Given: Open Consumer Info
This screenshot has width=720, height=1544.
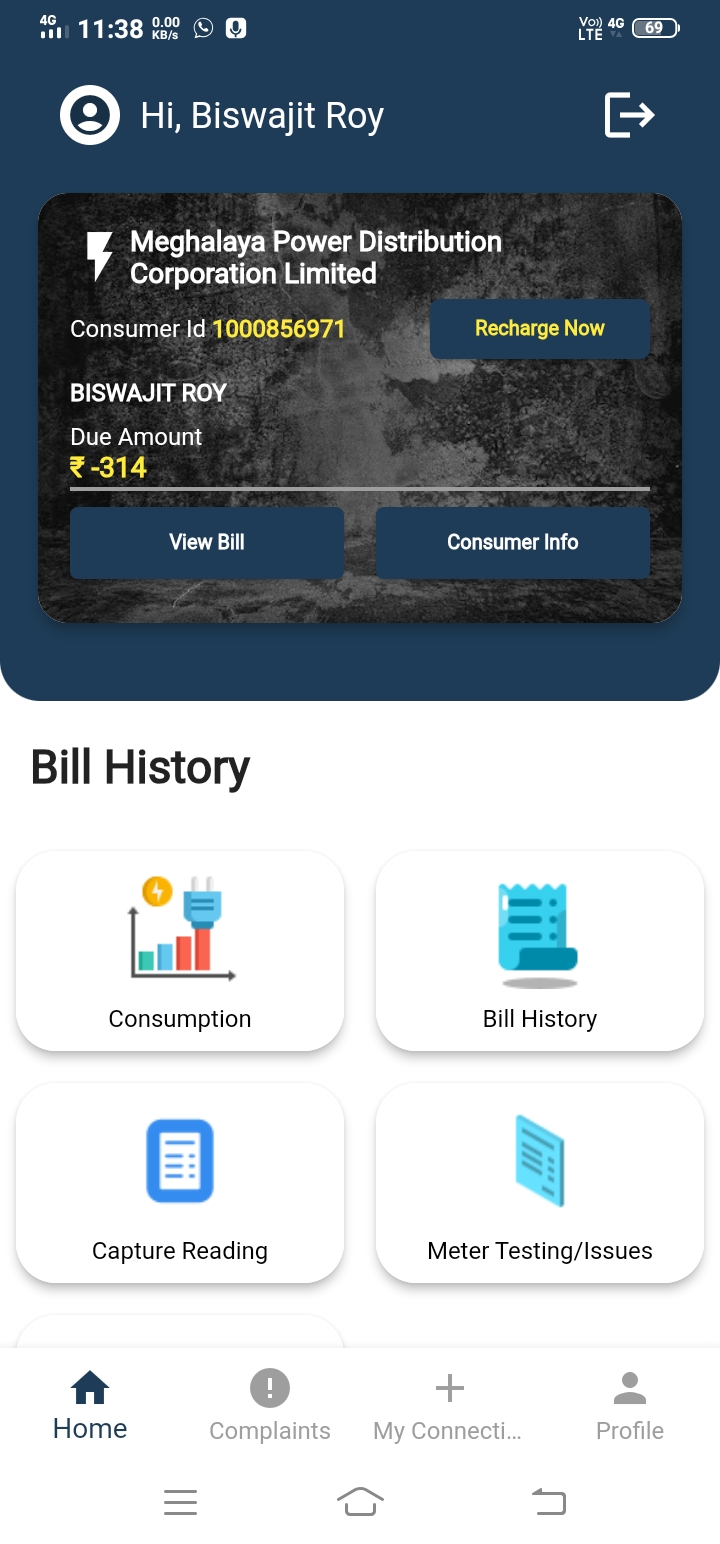Looking at the screenshot, I should tap(513, 542).
